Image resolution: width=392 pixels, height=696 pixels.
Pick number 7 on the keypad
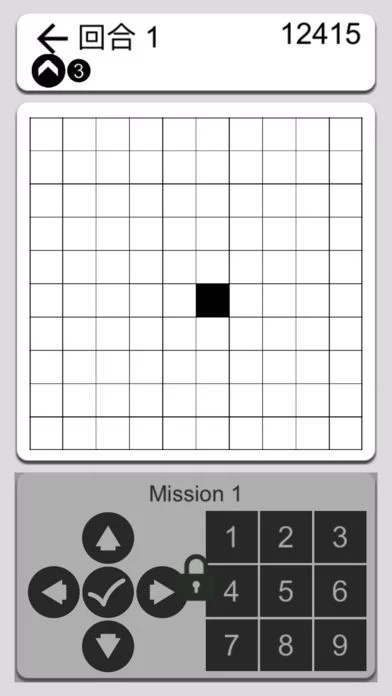pos(232,645)
